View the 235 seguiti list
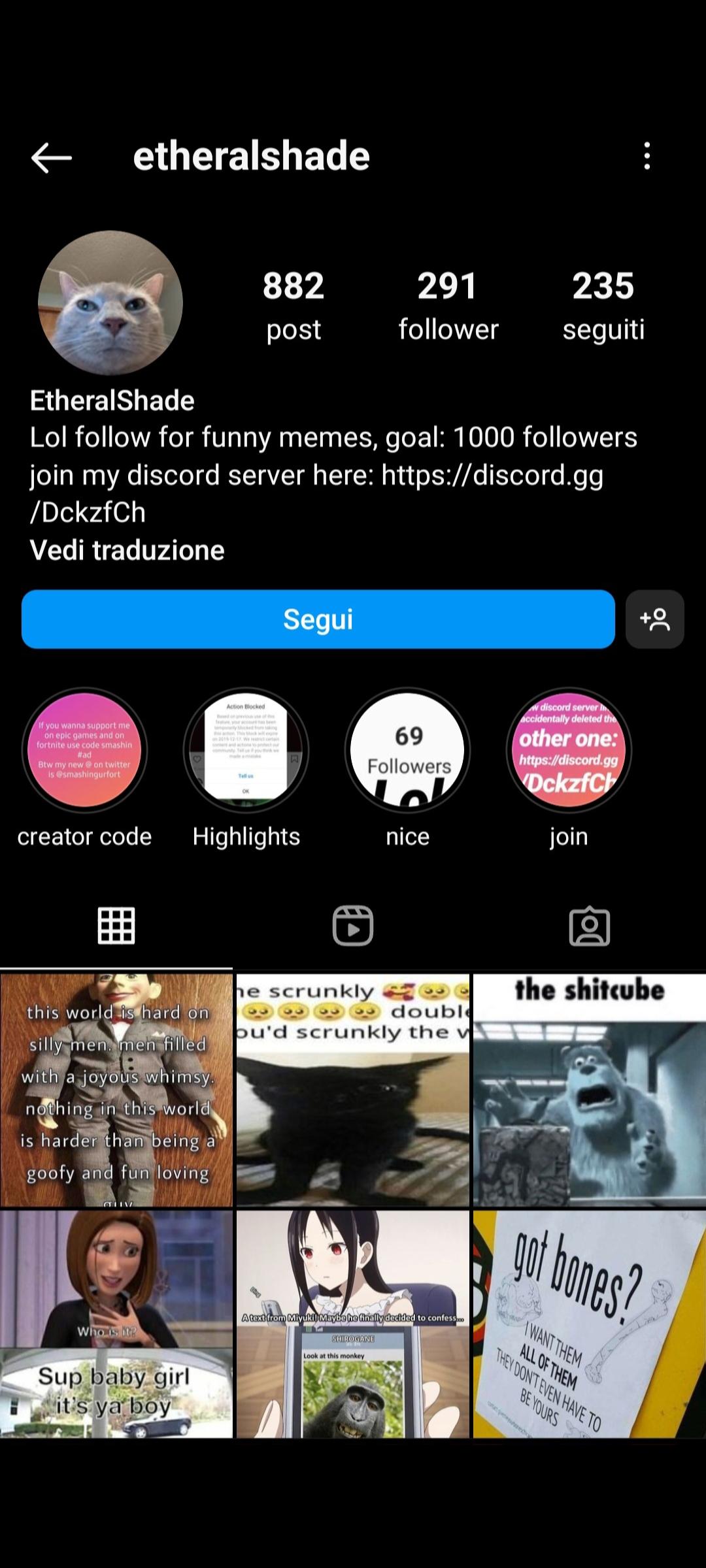Screen dimensions: 706x1568 (603, 304)
